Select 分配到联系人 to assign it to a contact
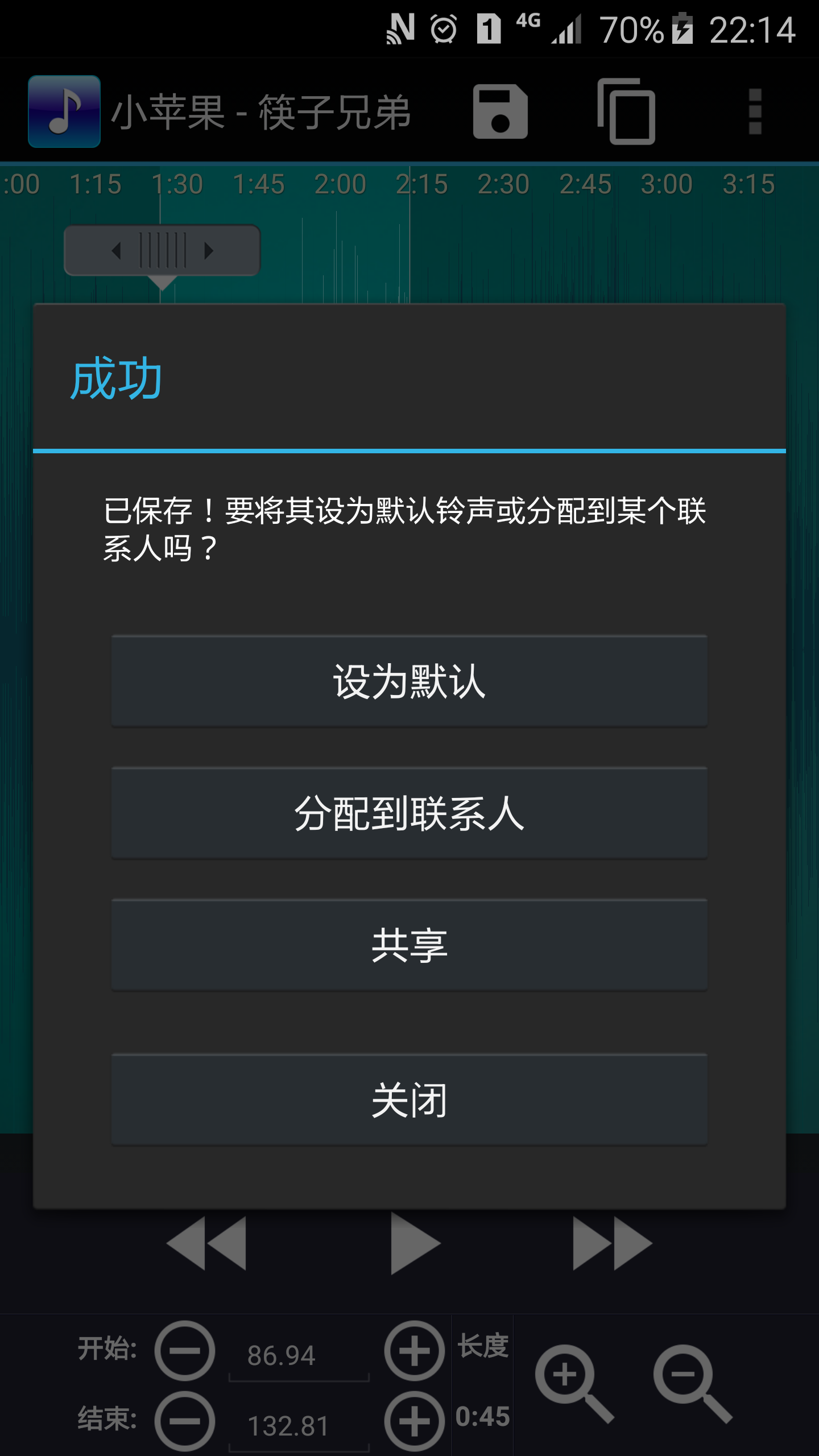Viewport: 819px width, 1456px height. pos(409,813)
